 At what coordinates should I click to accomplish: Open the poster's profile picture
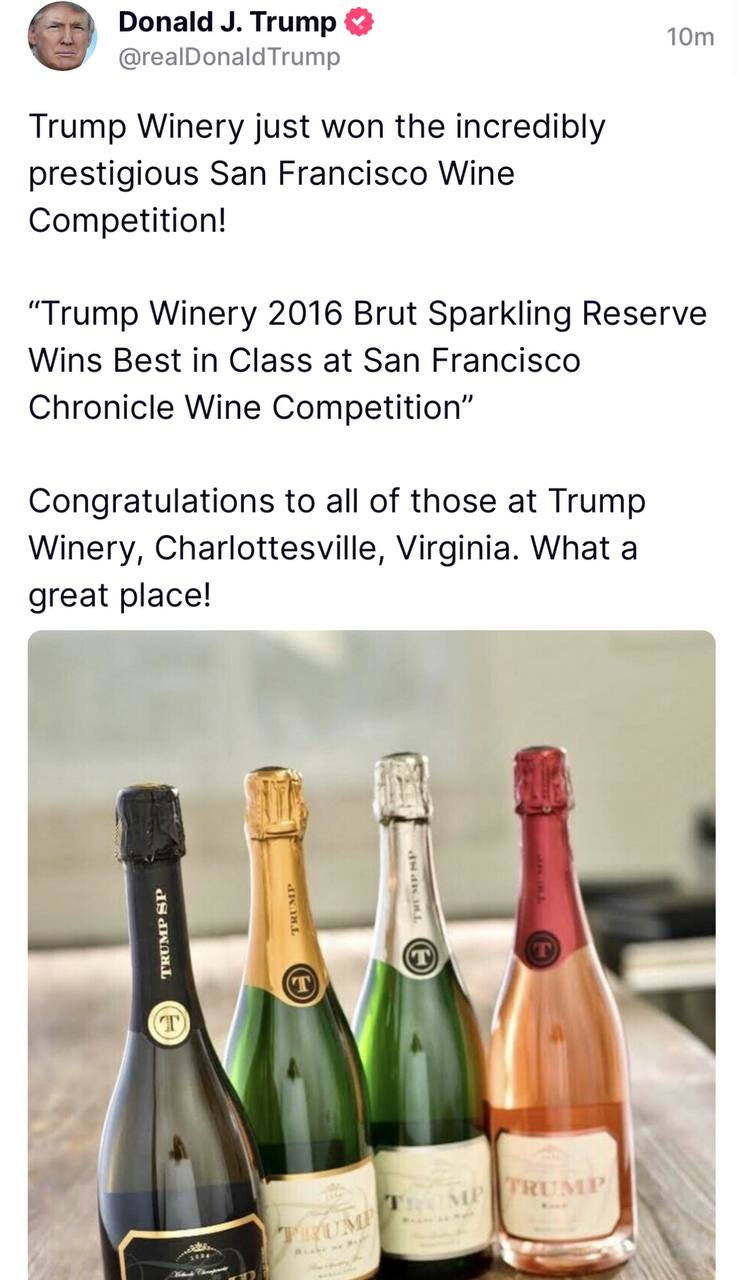61,36
